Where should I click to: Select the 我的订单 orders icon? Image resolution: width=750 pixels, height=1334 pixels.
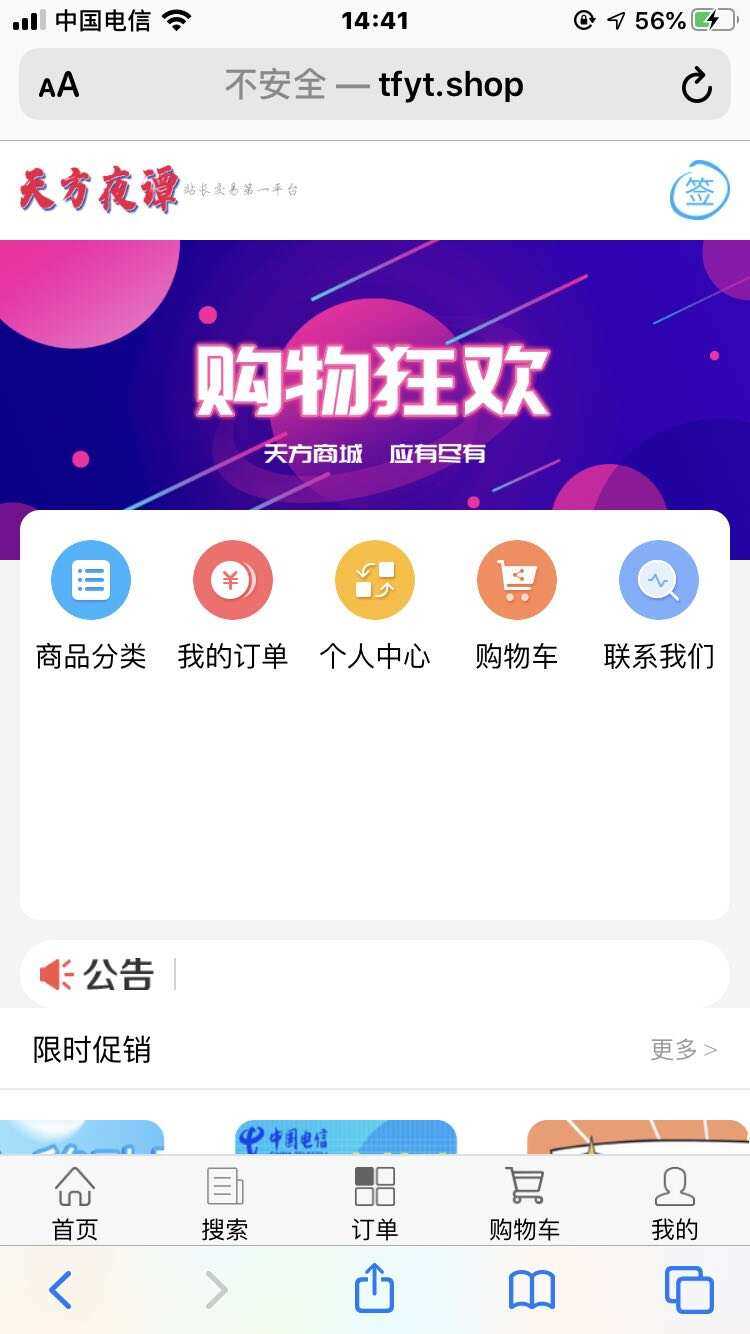pyautogui.click(x=232, y=580)
